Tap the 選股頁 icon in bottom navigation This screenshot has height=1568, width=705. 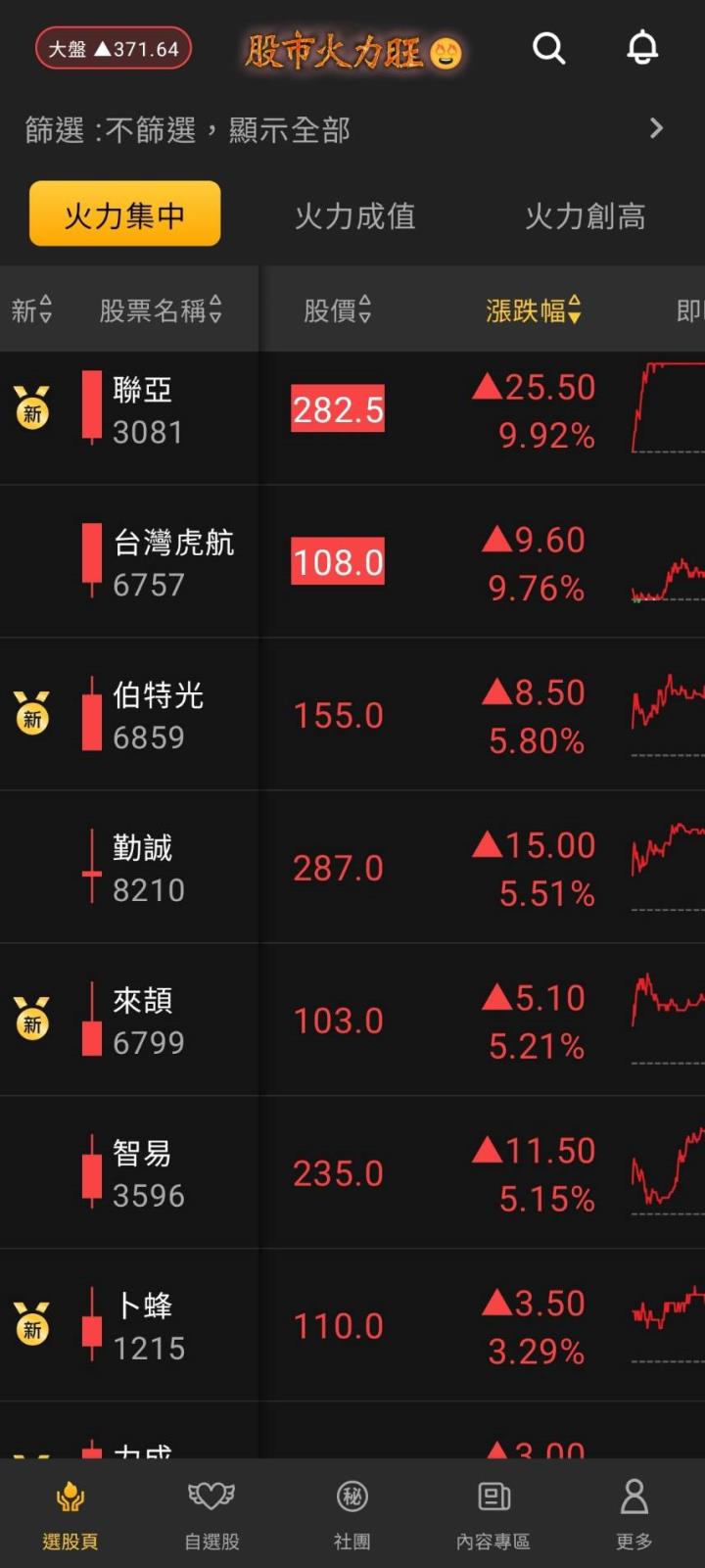(x=70, y=1496)
